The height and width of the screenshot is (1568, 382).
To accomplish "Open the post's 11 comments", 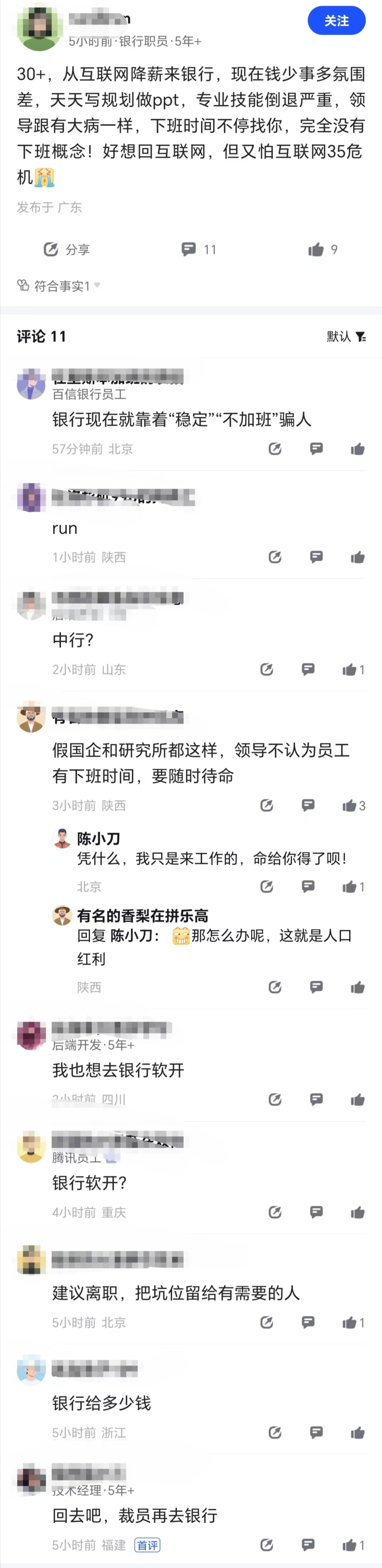I will [199, 249].
